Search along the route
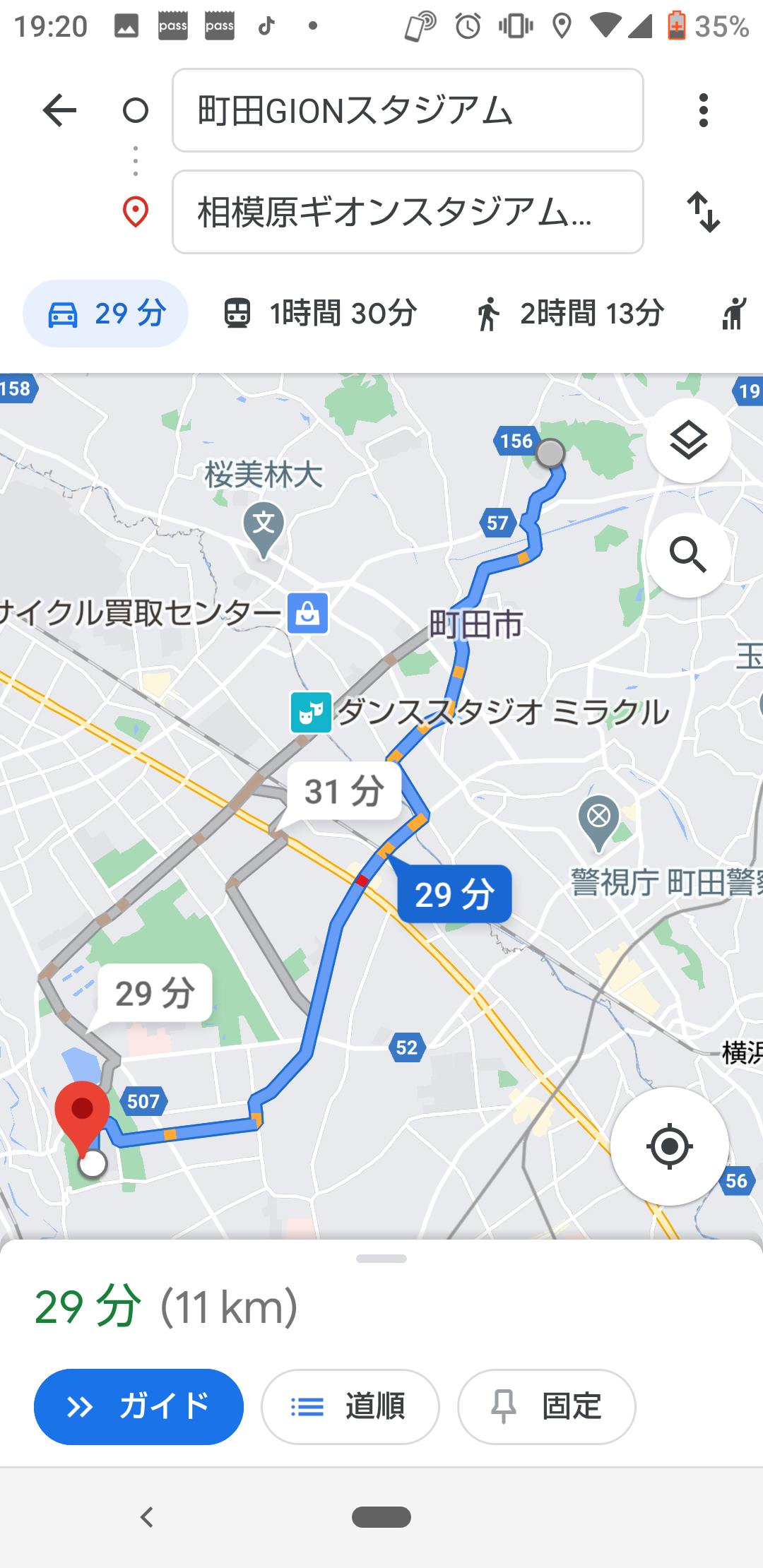This screenshot has height=1568, width=763. (688, 555)
